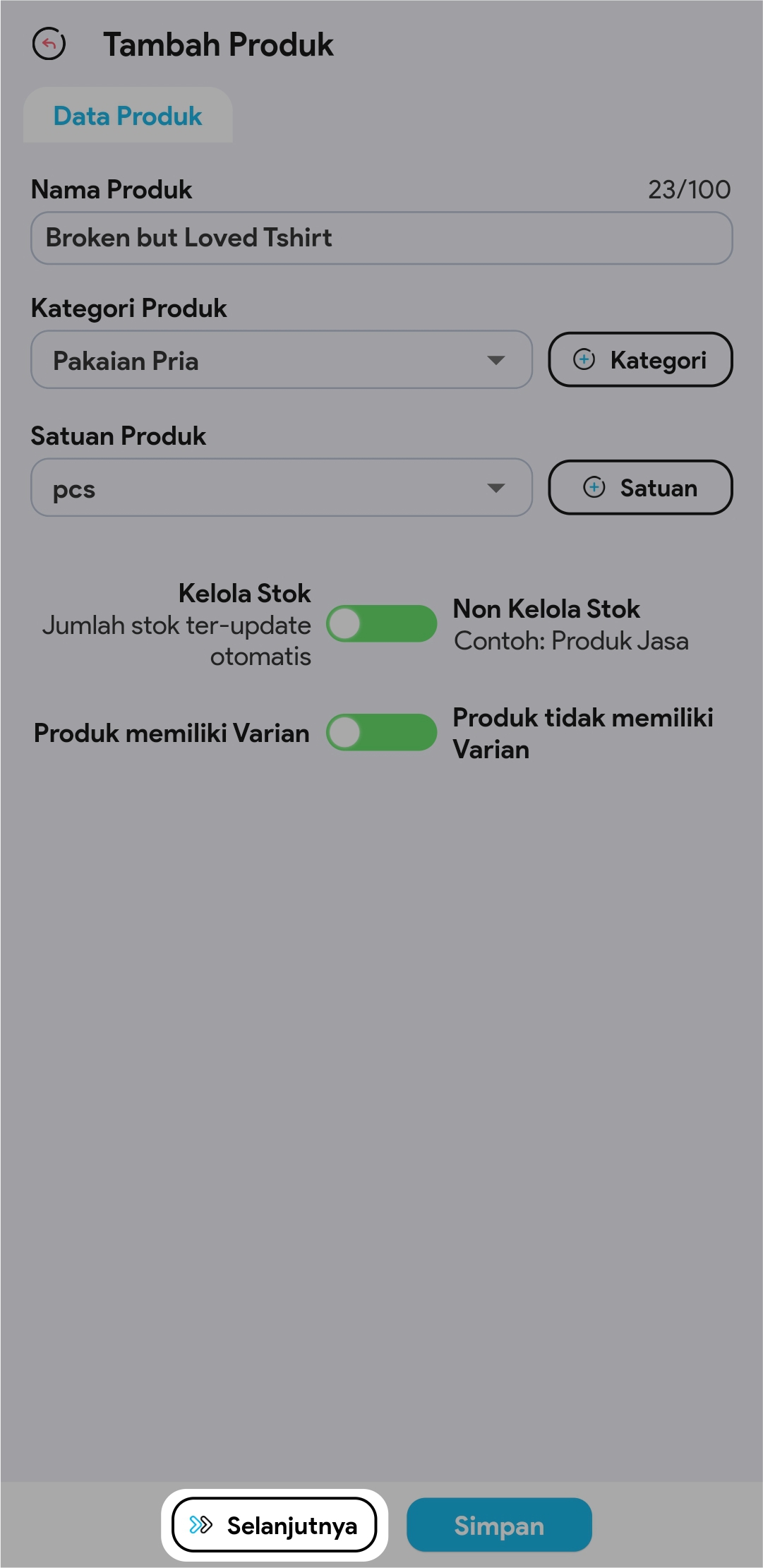This screenshot has height=1568, width=763.
Task: Select the Data Produk tab
Action: coord(128,116)
